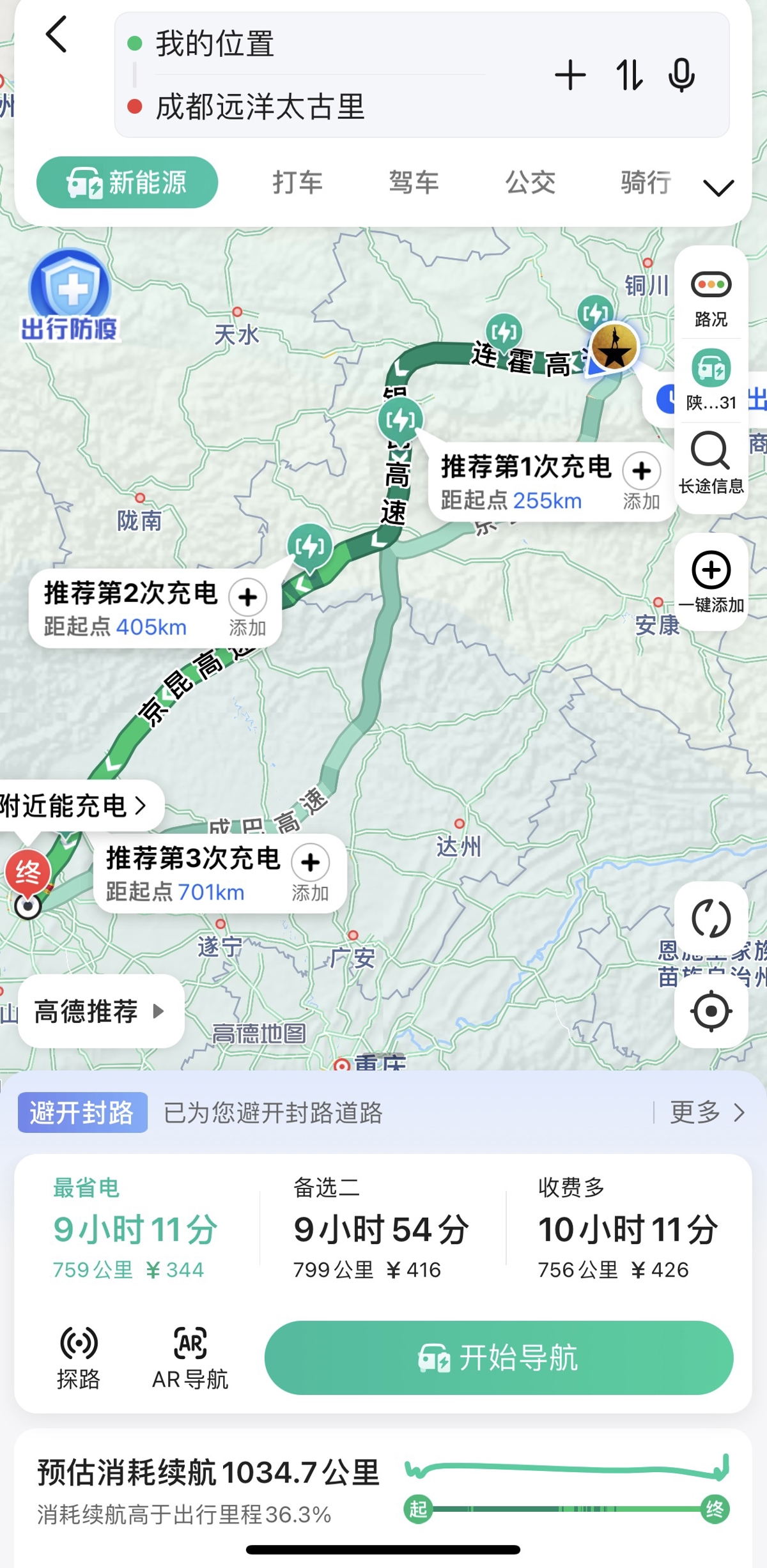This screenshot has height=1568, width=767.
Task: Tap 一键添加 to add all charging stops
Action: point(711,581)
